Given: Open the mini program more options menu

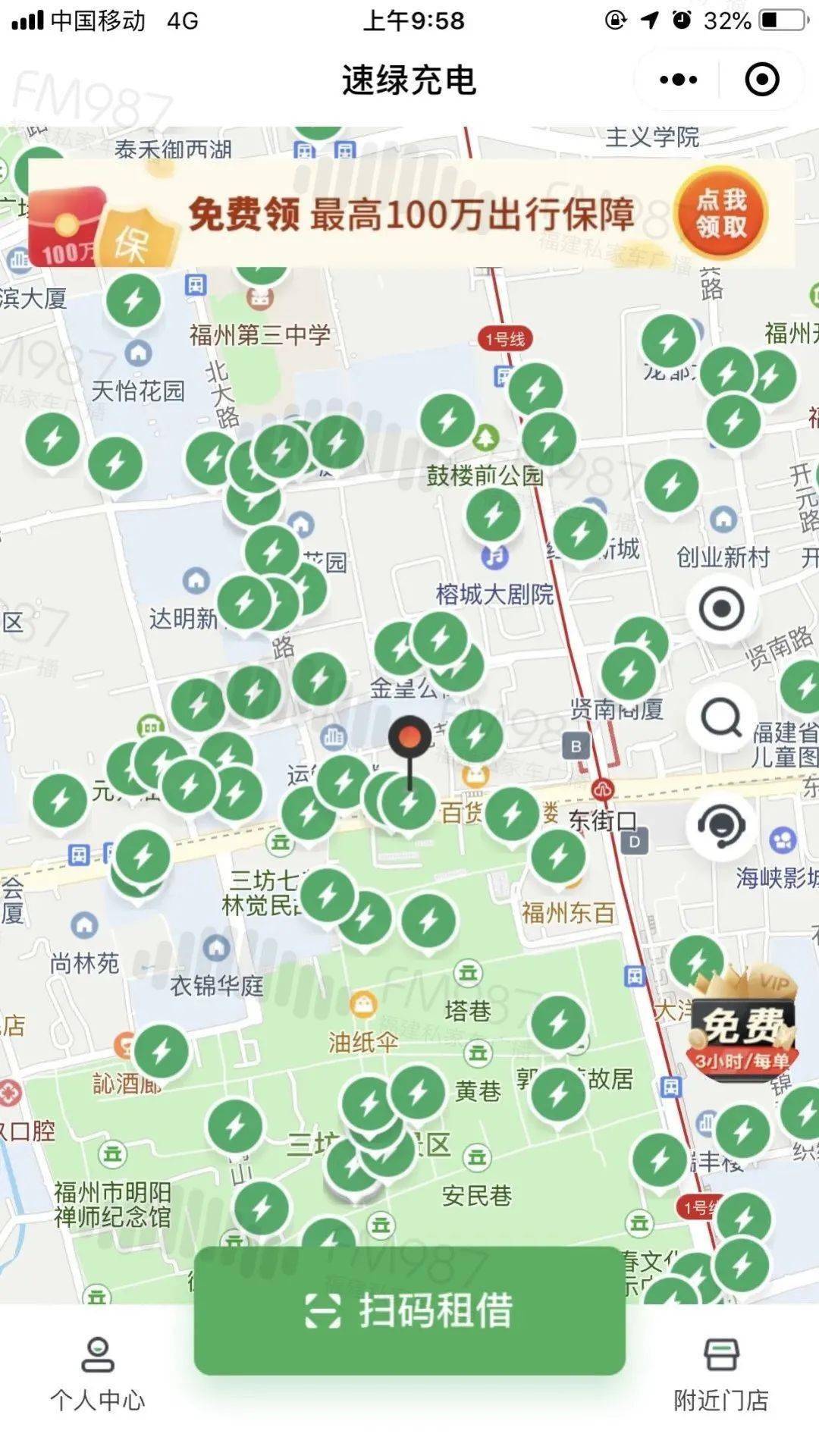Looking at the screenshot, I should point(678,80).
